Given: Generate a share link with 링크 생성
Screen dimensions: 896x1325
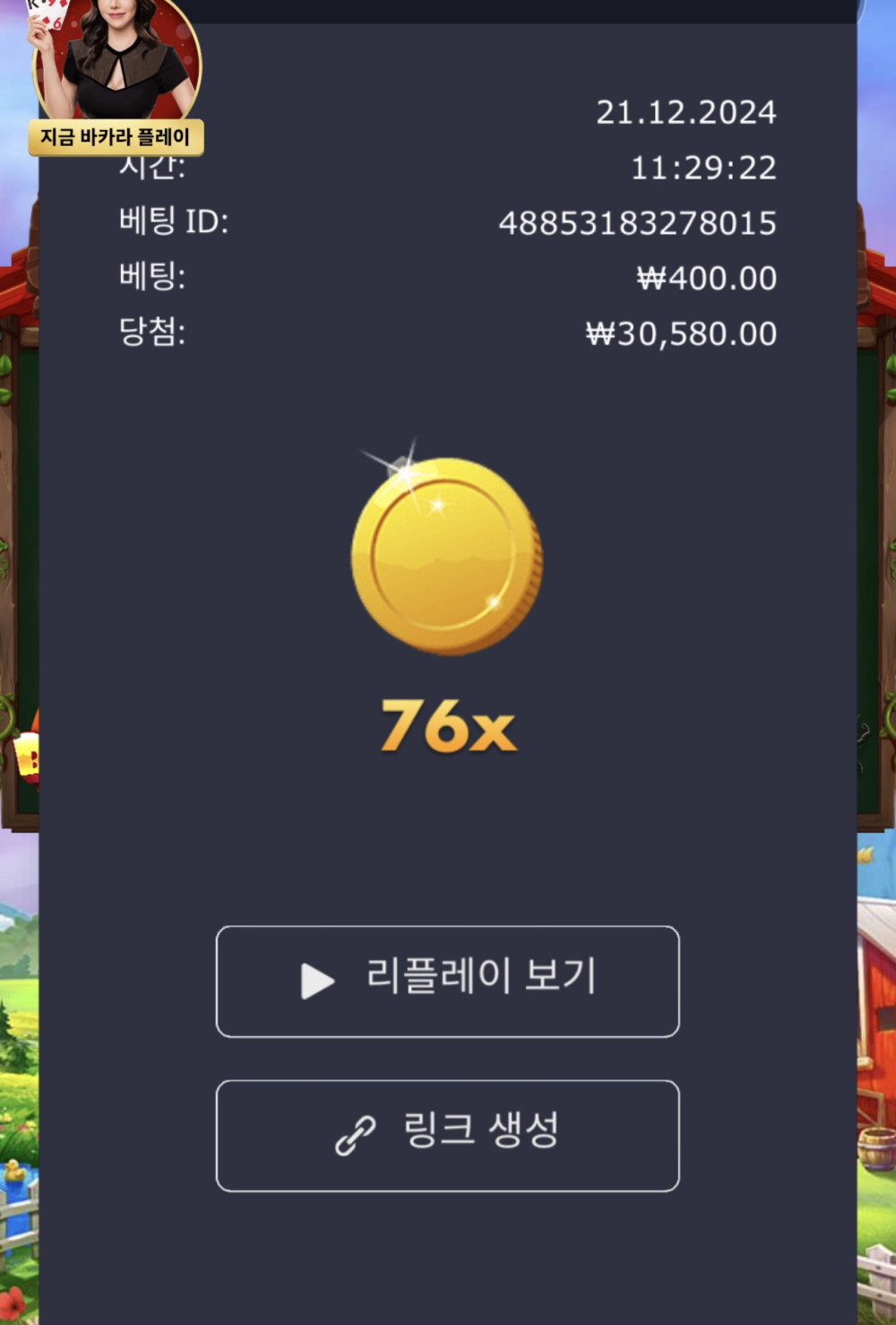Looking at the screenshot, I should (x=447, y=1135).
